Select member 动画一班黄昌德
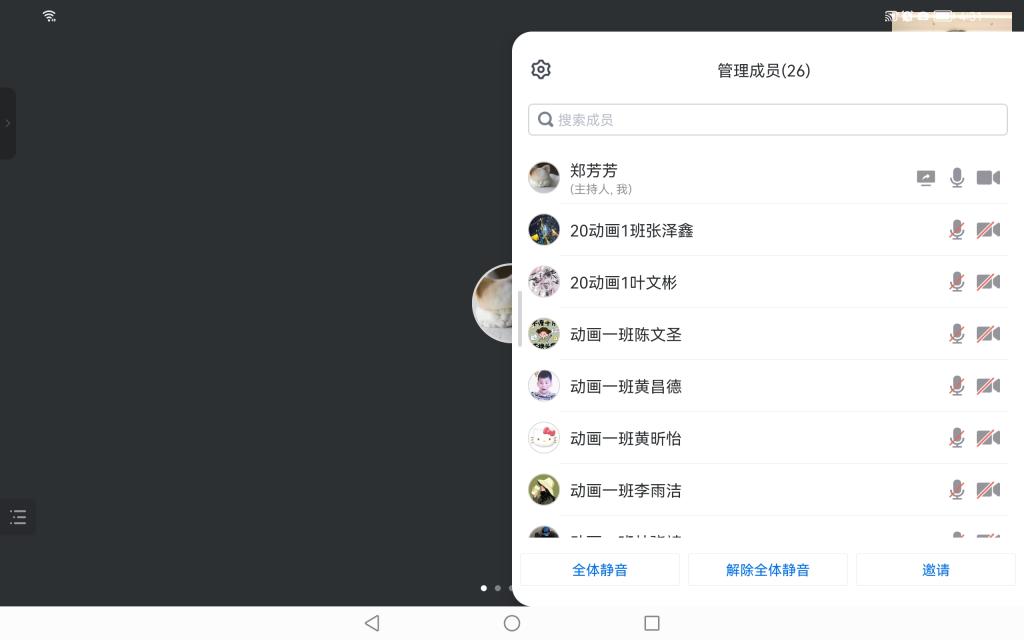Viewport: 1024px width, 640px height. pos(626,386)
